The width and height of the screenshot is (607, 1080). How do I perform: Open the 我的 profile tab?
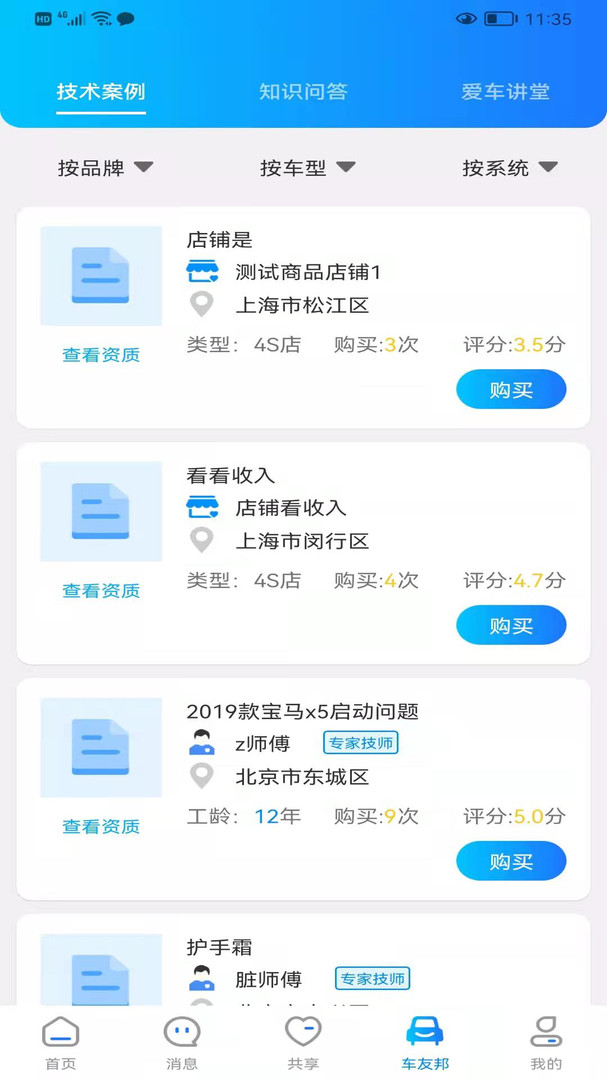(546, 1043)
